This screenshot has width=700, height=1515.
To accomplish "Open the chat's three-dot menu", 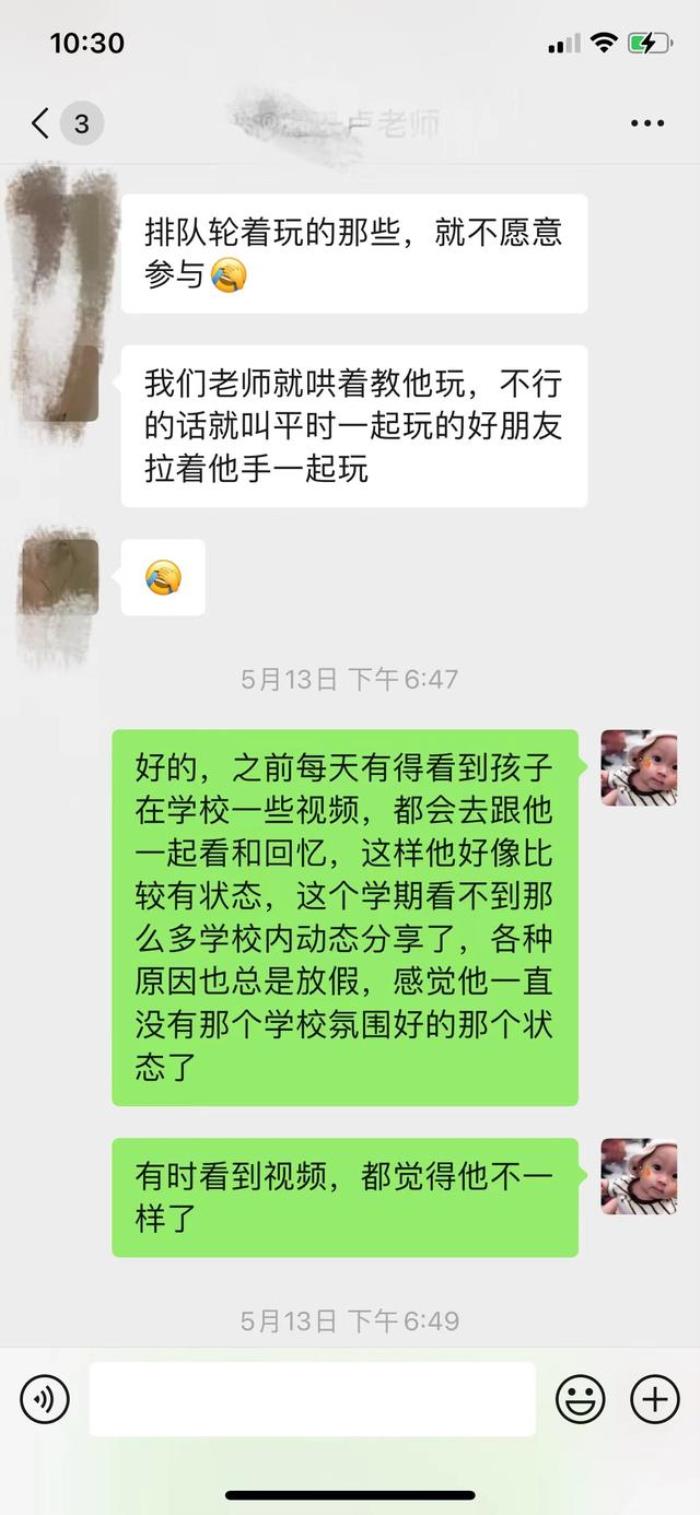I will coord(647,124).
